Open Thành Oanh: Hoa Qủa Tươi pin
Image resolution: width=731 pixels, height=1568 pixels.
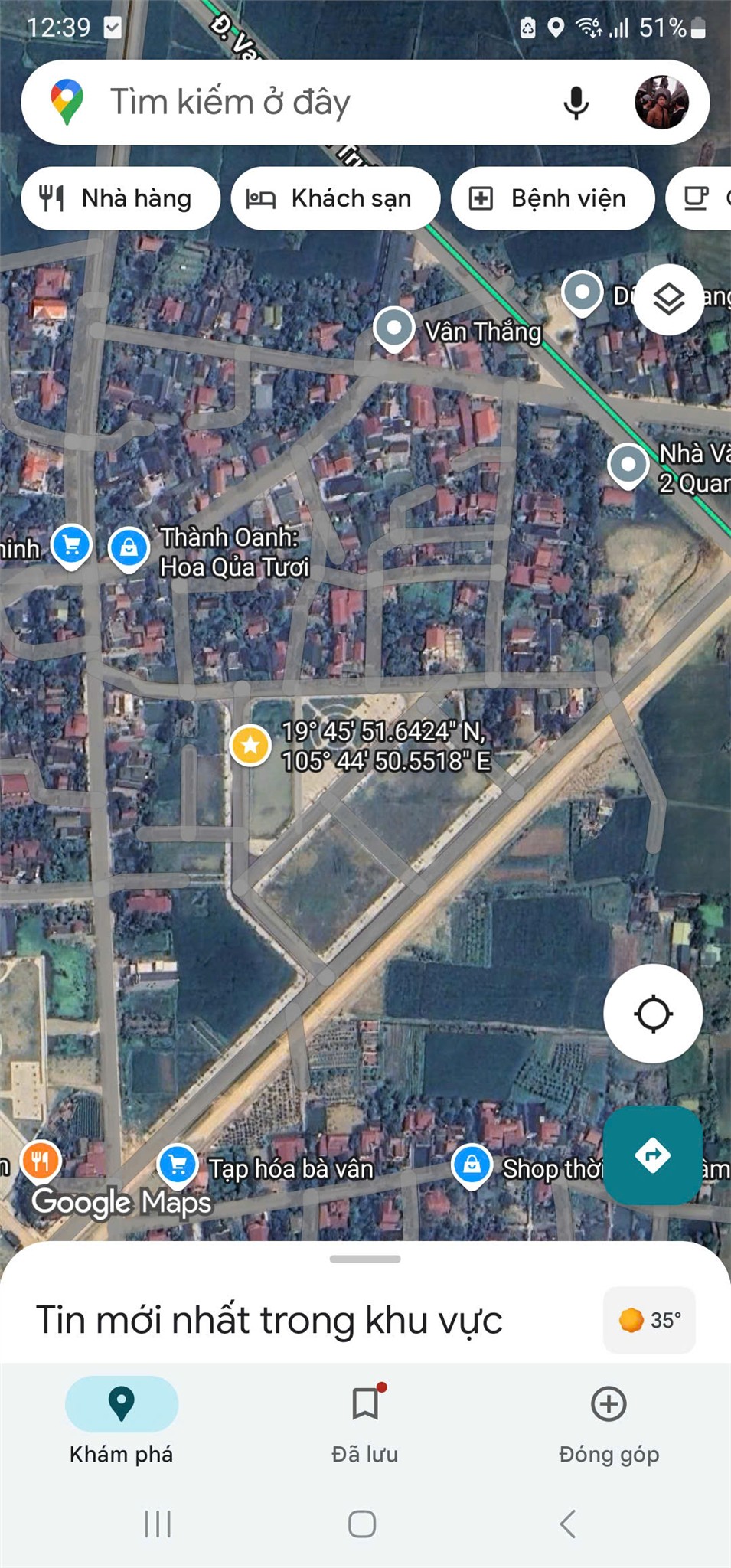(x=129, y=548)
